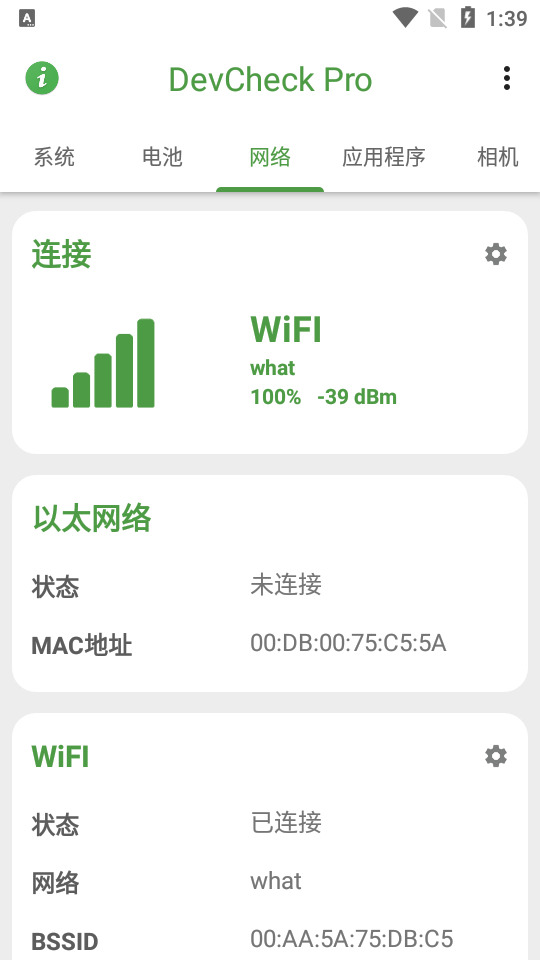Select the 网络 tab
This screenshot has width=540, height=960.
click(270, 157)
